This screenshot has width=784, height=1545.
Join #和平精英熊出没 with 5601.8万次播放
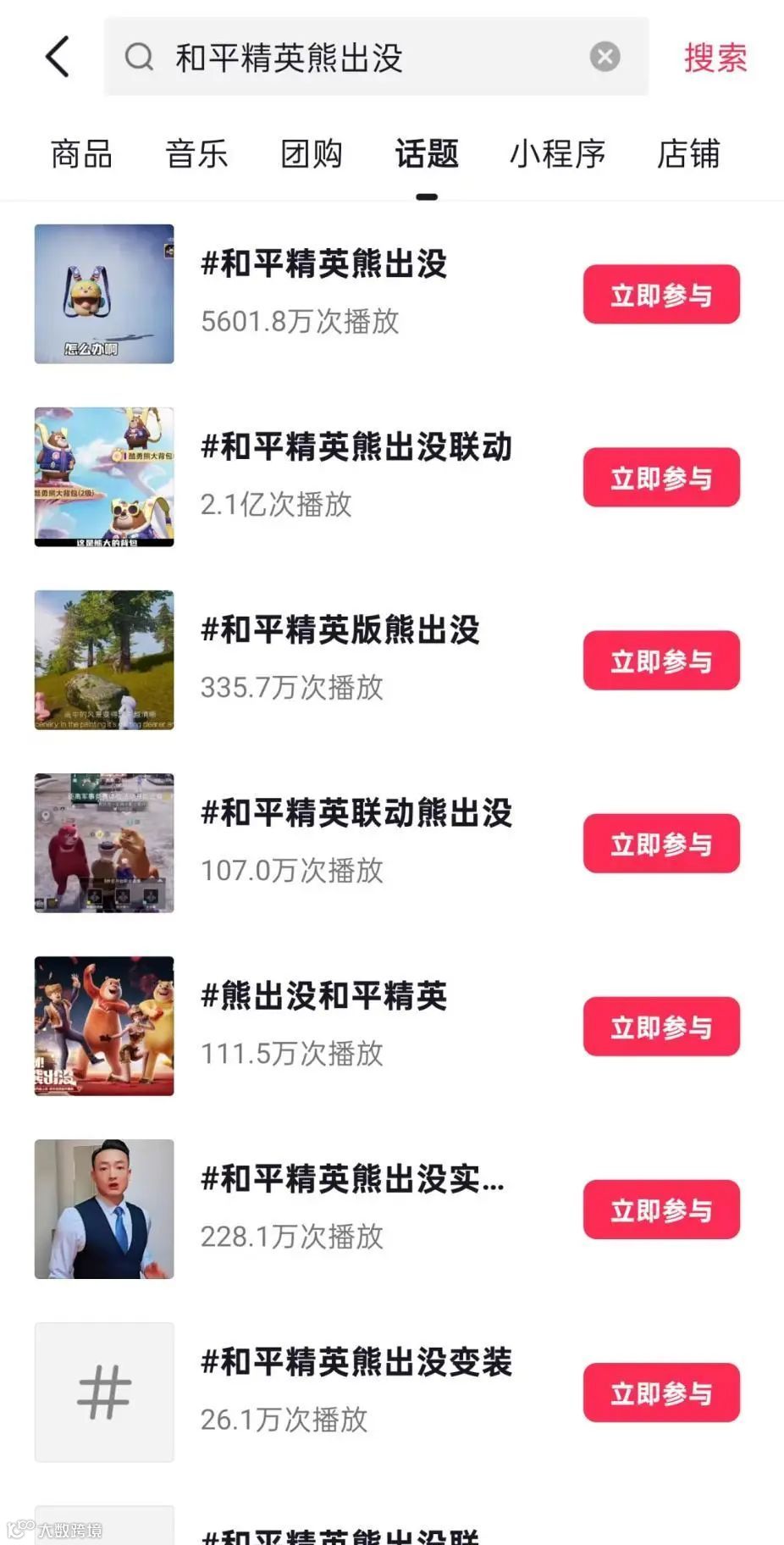point(661,295)
